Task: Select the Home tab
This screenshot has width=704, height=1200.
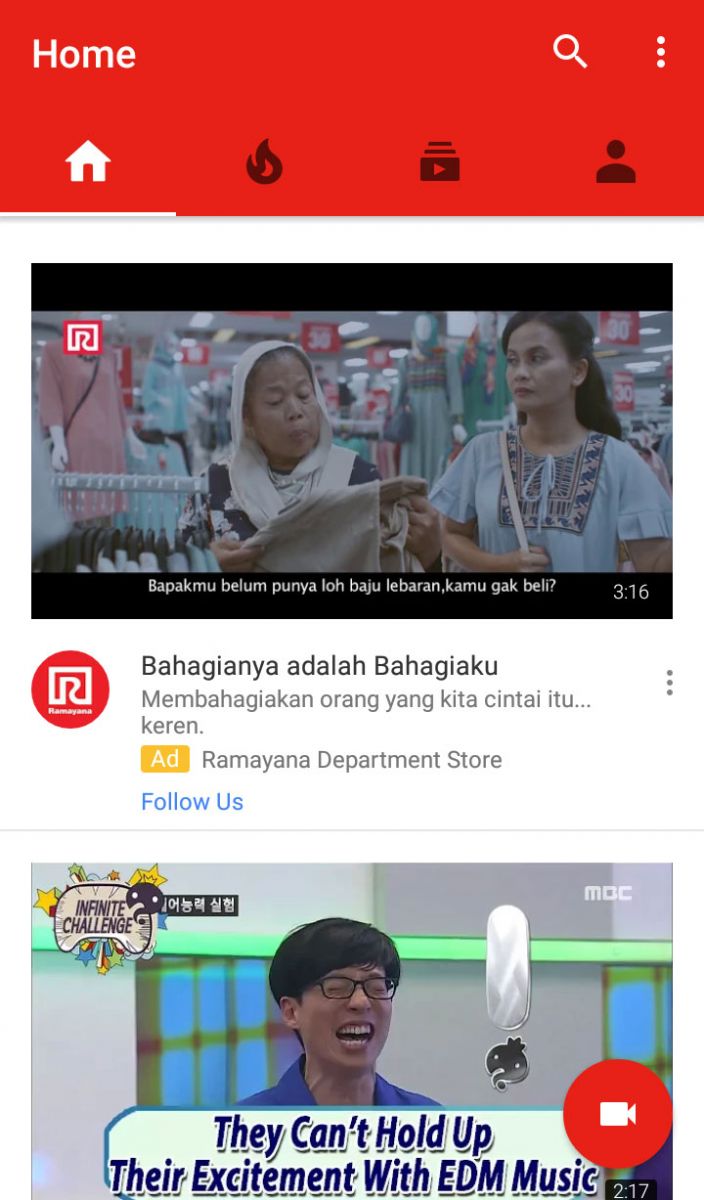Action: coord(88,162)
